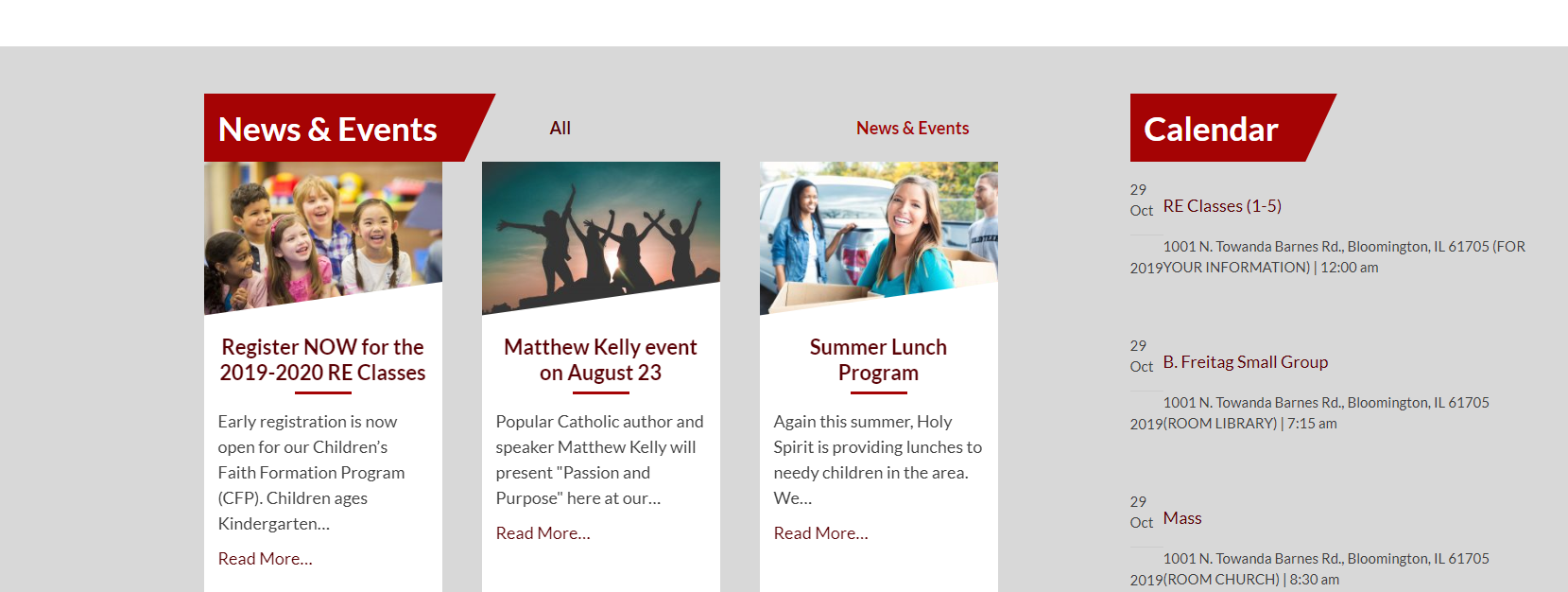Open the Matthew Kelly event photo
This screenshot has width=1568, height=592.
click(x=600, y=236)
